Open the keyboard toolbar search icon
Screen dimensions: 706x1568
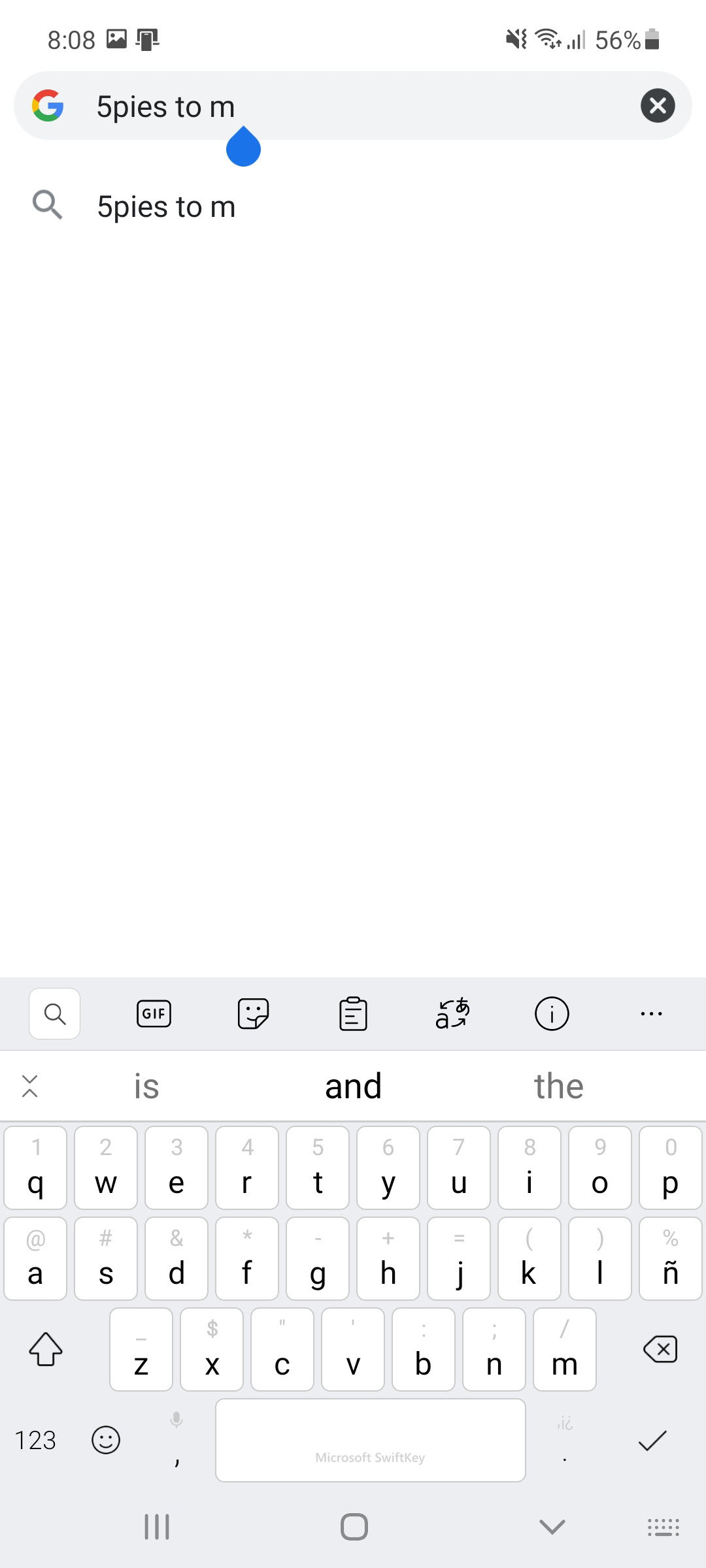(x=55, y=1013)
